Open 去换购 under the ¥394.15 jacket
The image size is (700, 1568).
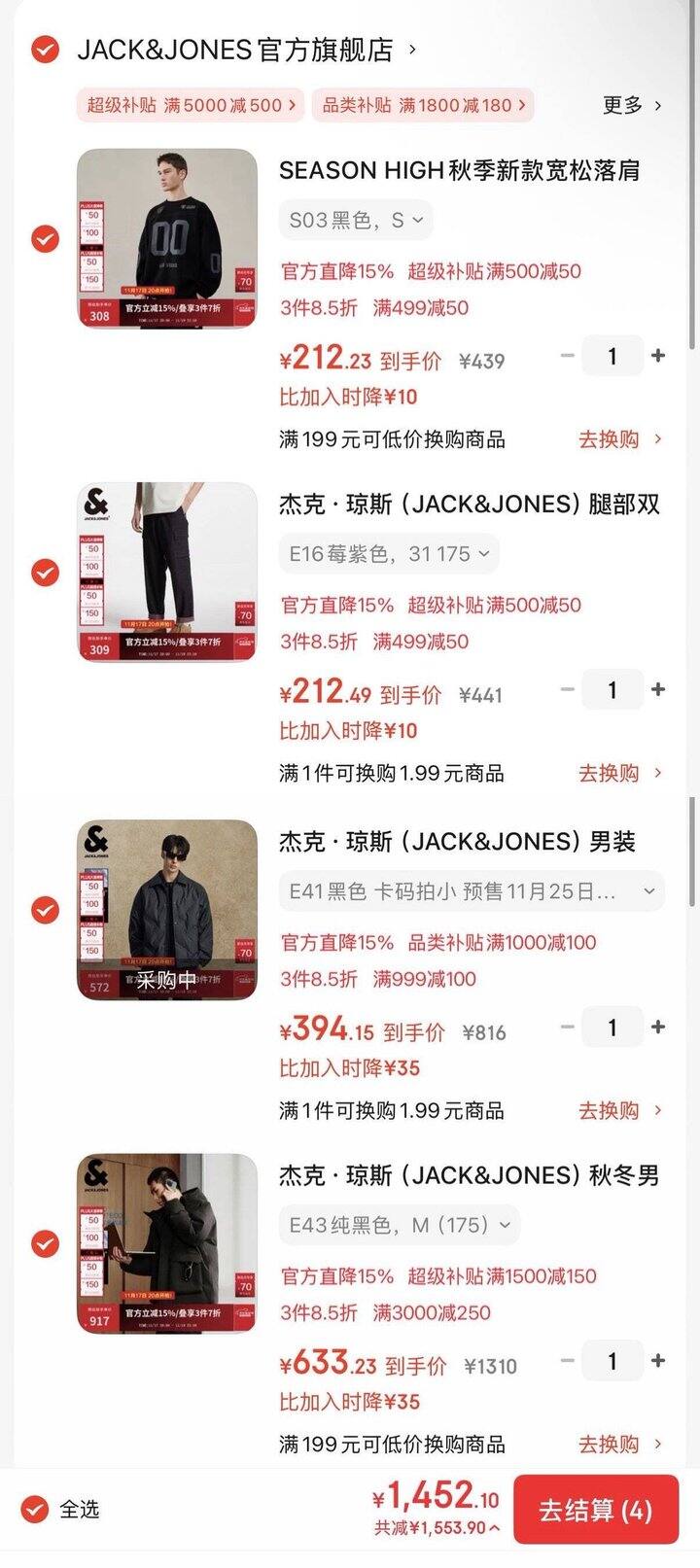pyautogui.click(x=619, y=1110)
